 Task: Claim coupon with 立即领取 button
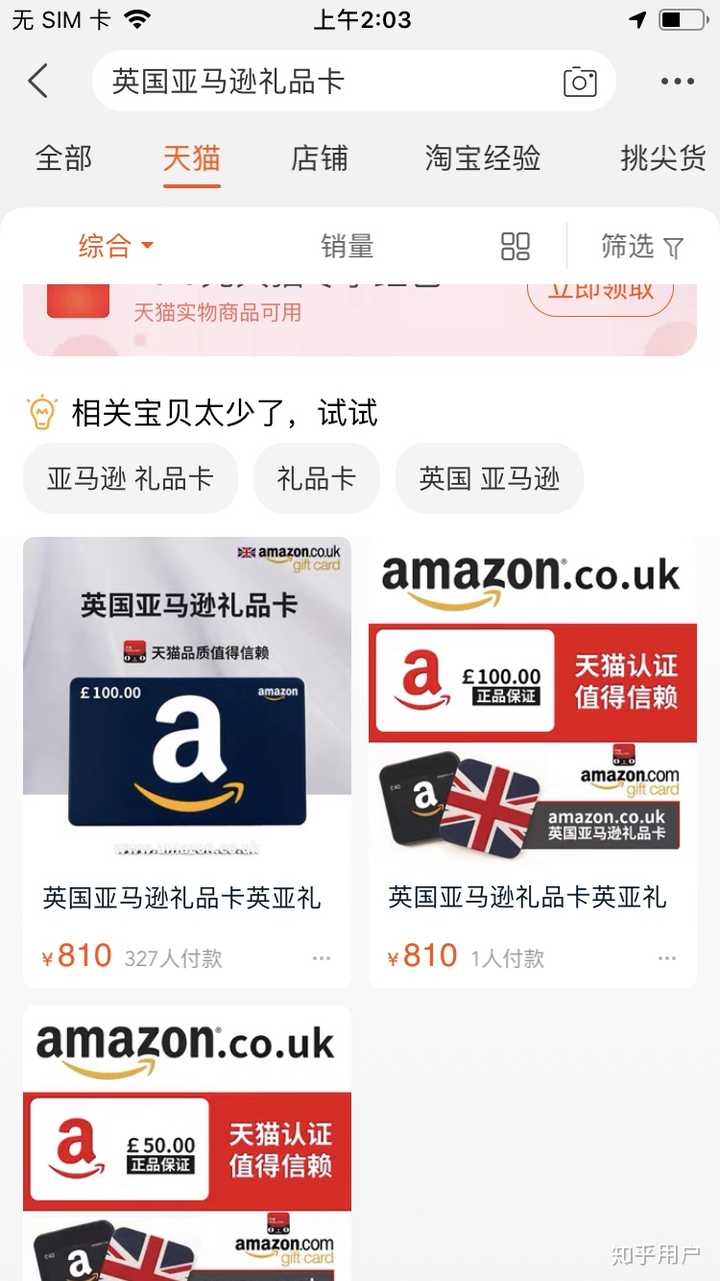click(600, 291)
